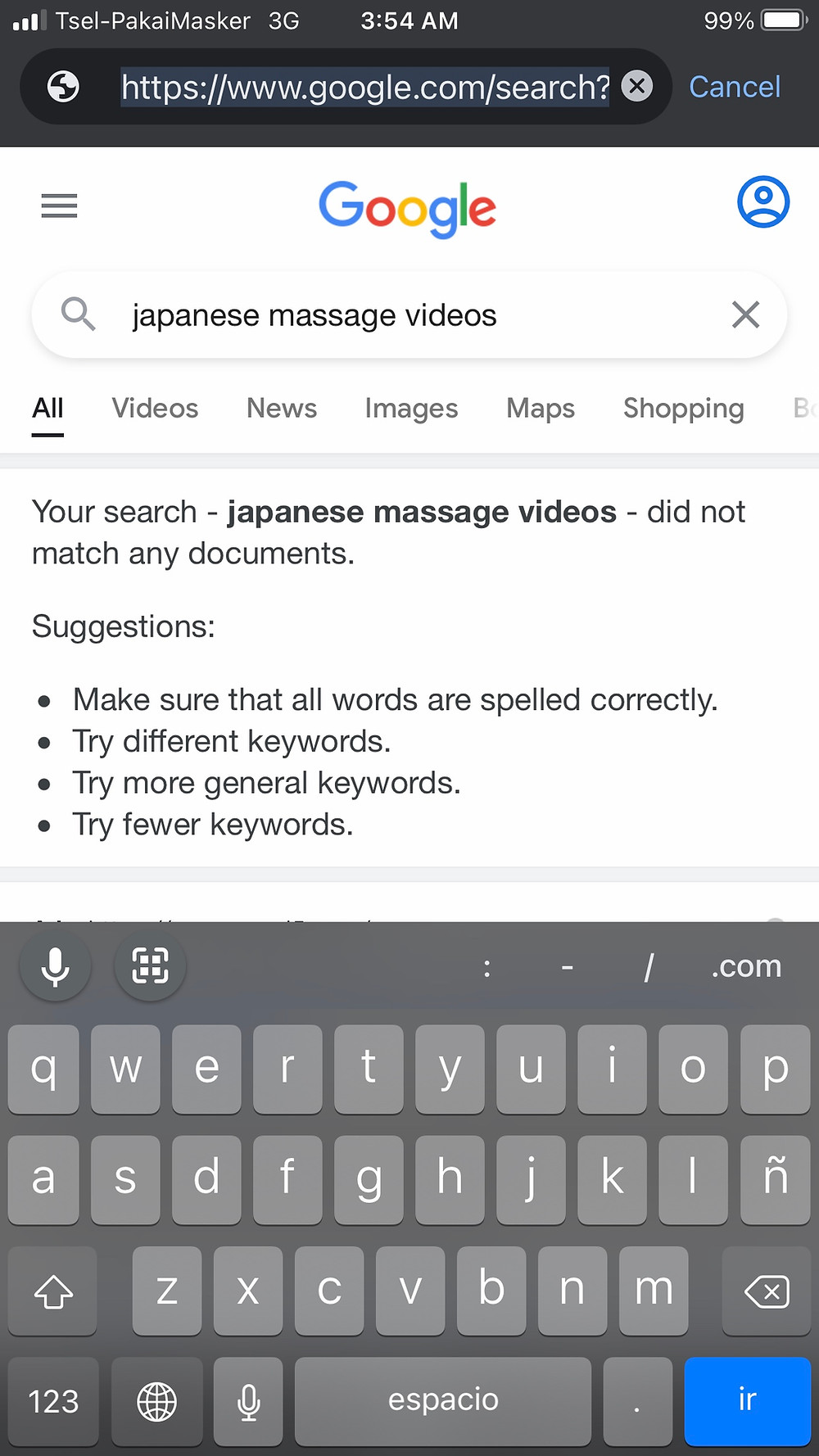Viewport: 819px width, 1456px height.
Task: Hit the blue ir key
Action: pos(747,1400)
